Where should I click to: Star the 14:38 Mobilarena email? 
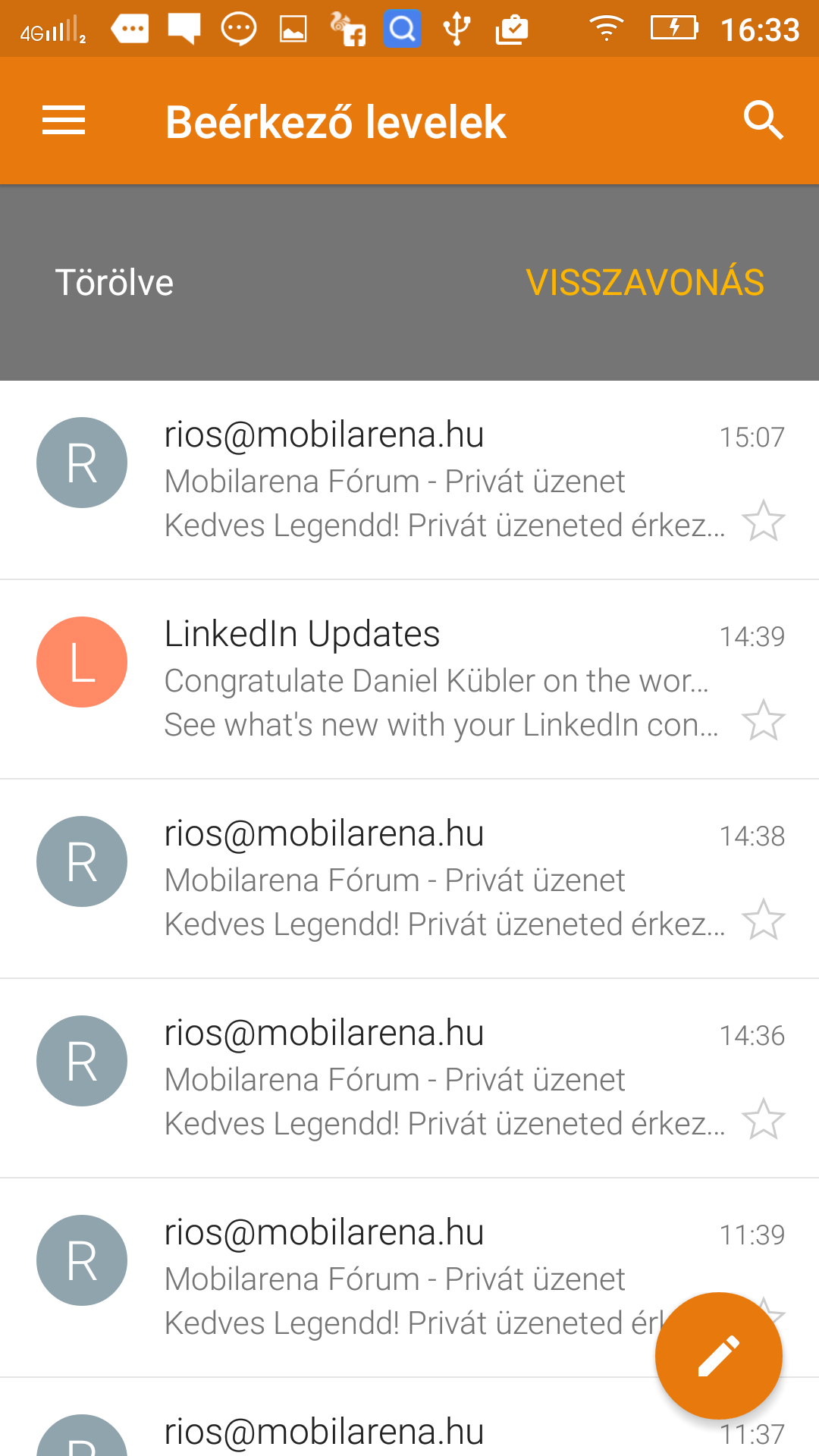pos(763,920)
